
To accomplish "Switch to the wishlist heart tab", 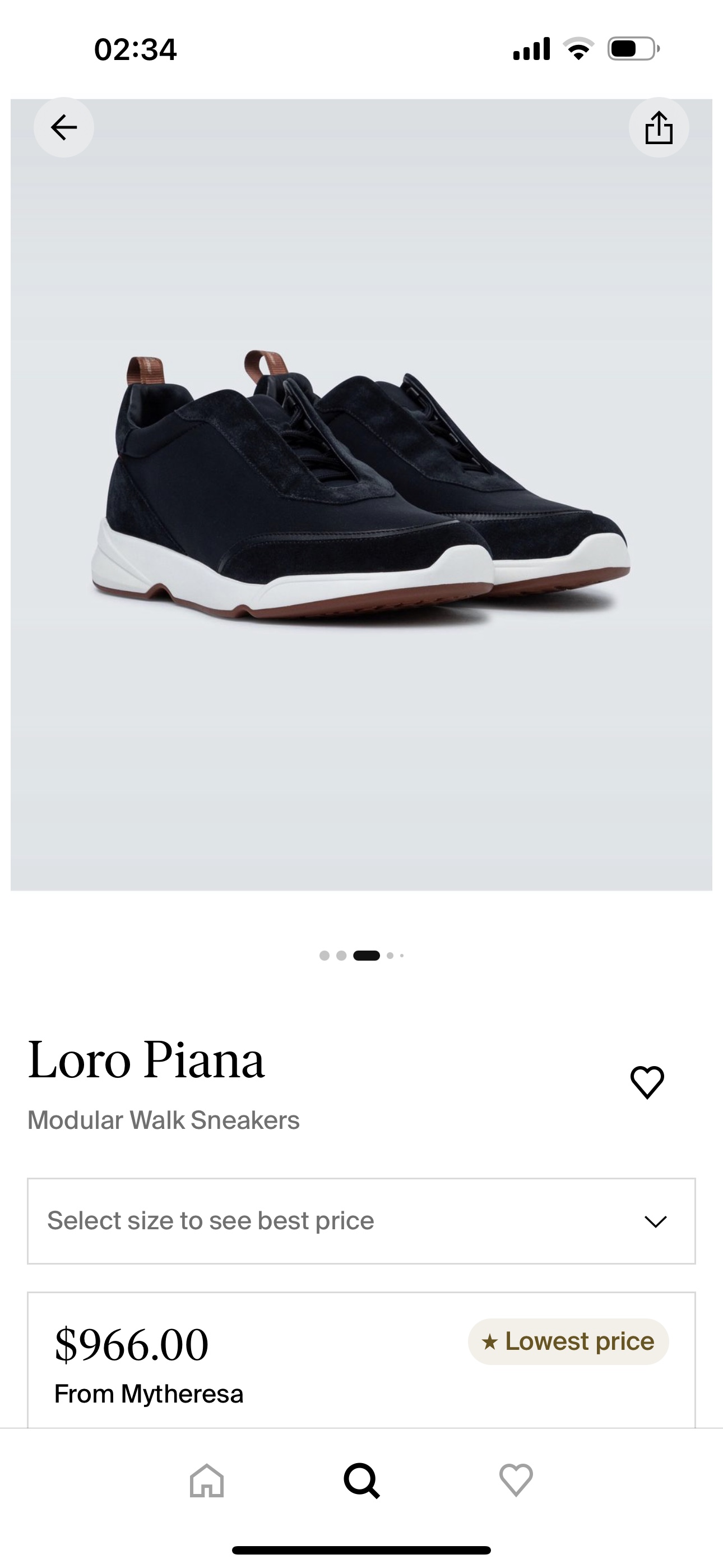I will (516, 1481).
